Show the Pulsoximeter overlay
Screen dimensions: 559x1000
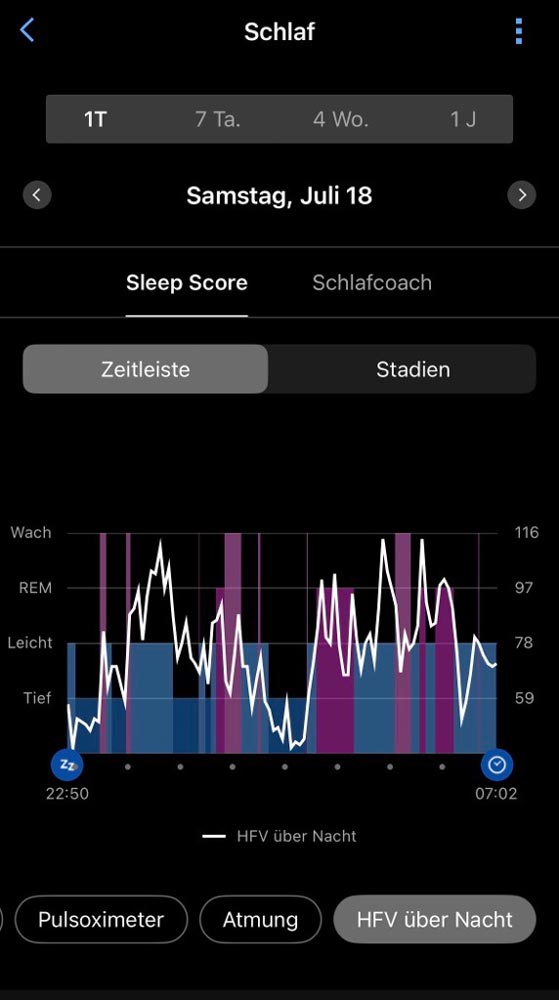pyautogui.click(x=101, y=919)
